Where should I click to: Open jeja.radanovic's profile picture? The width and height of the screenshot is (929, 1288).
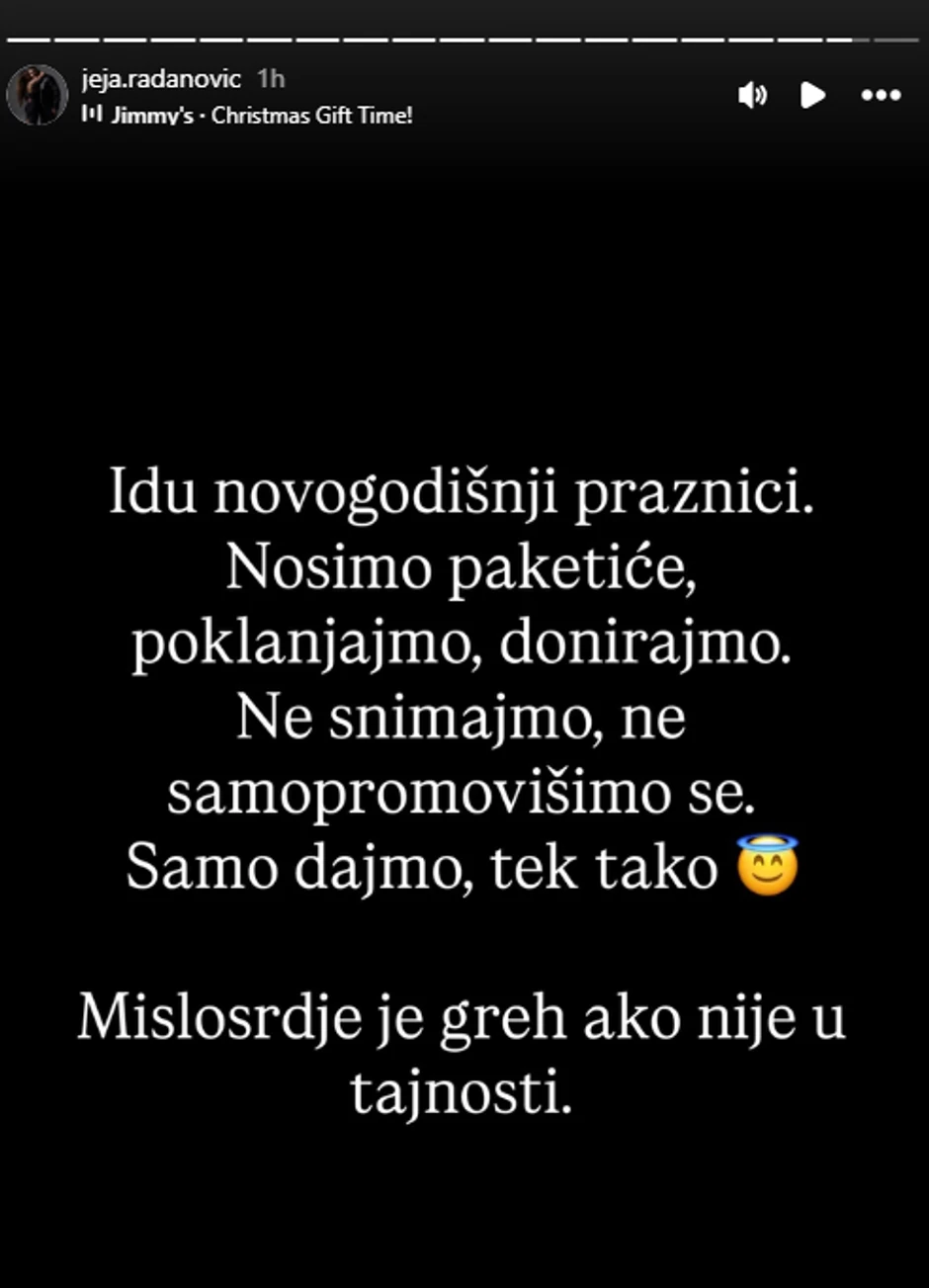[x=38, y=96]
